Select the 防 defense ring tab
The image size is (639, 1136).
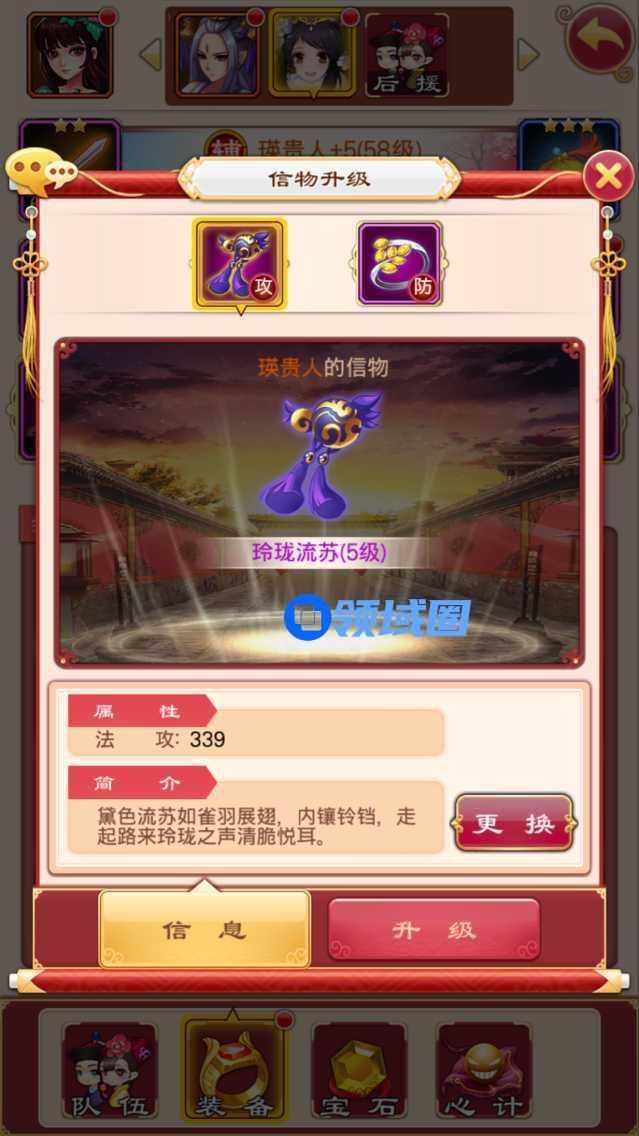click(400, 264)
